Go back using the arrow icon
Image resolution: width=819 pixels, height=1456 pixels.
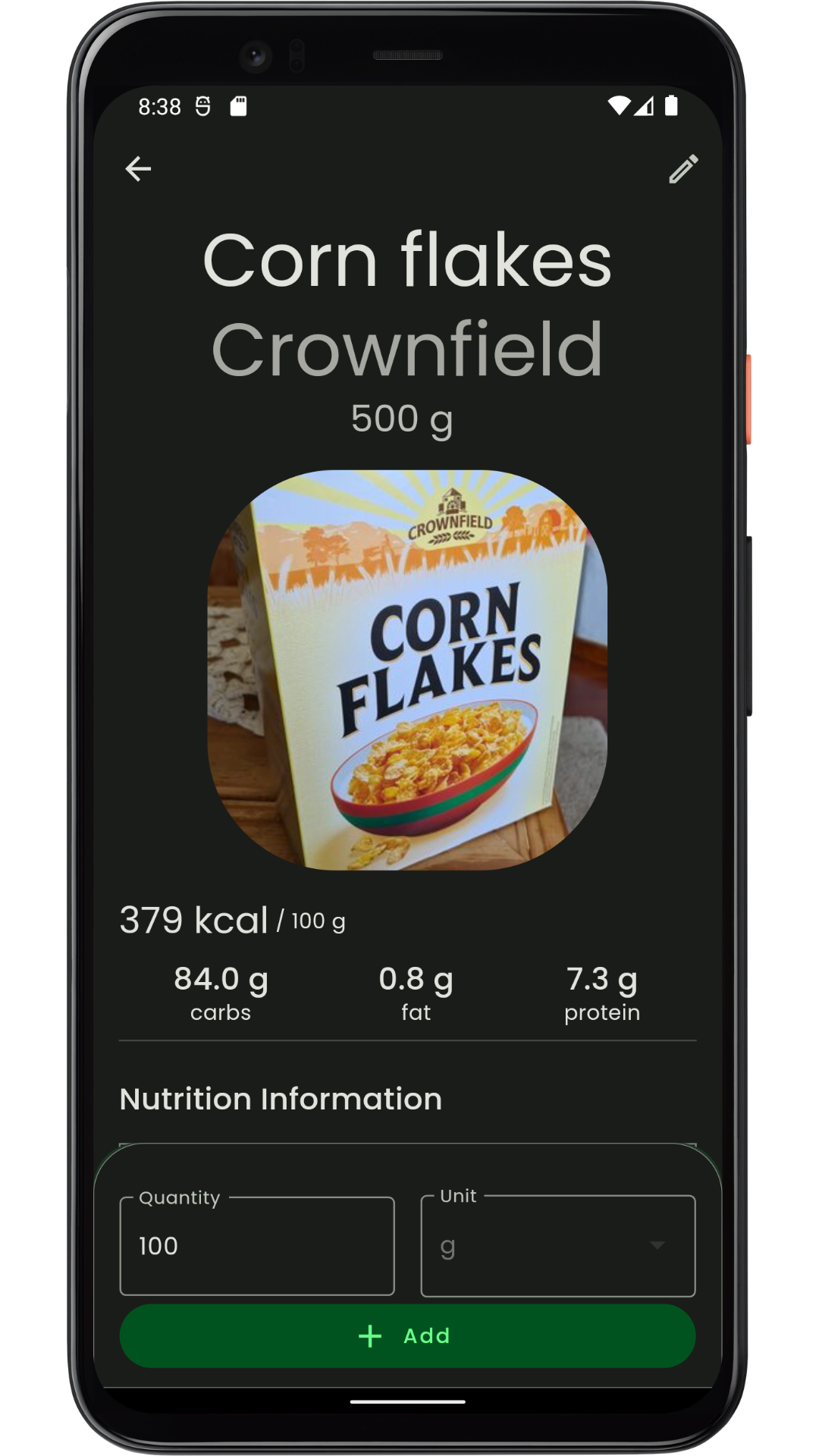138,168
